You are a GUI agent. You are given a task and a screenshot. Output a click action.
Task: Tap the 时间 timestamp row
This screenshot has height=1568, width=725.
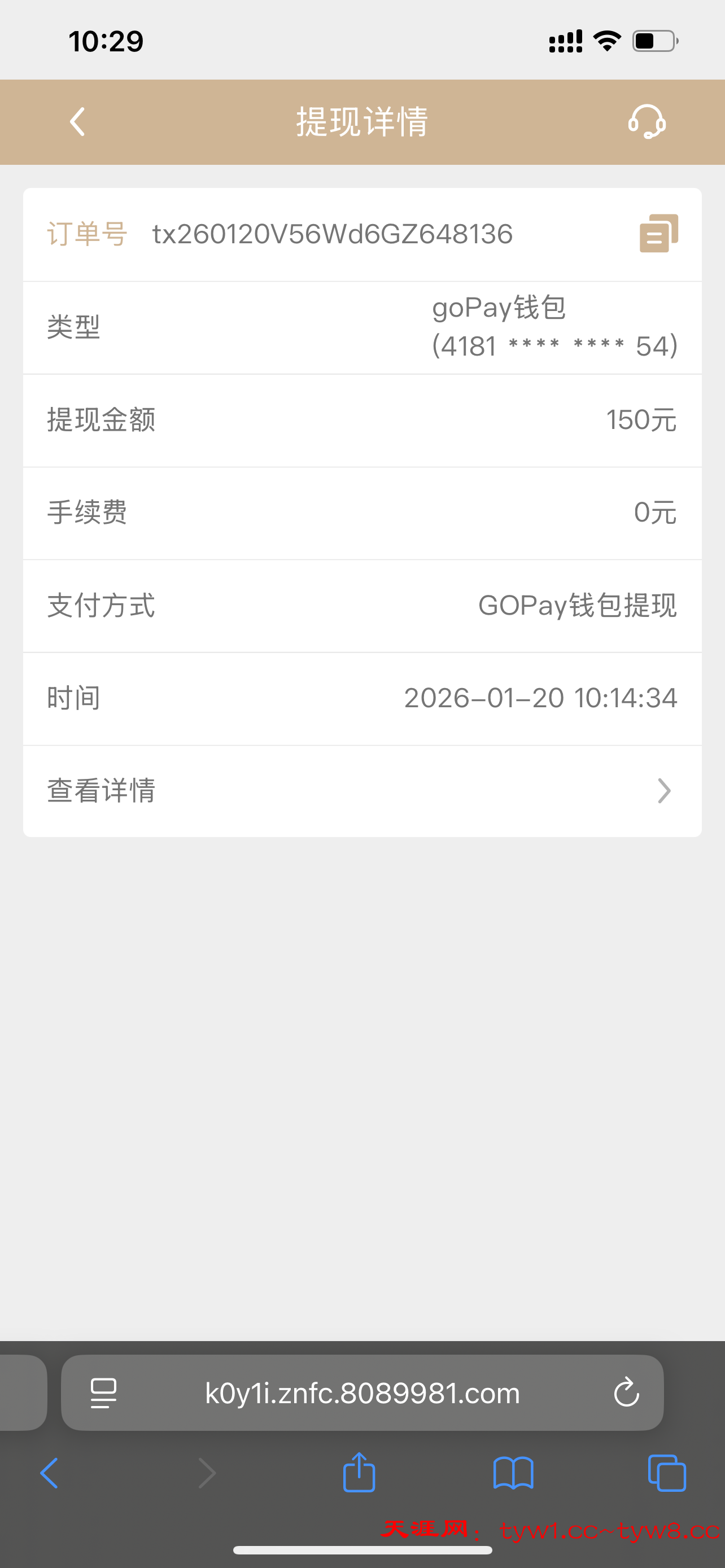362,698
